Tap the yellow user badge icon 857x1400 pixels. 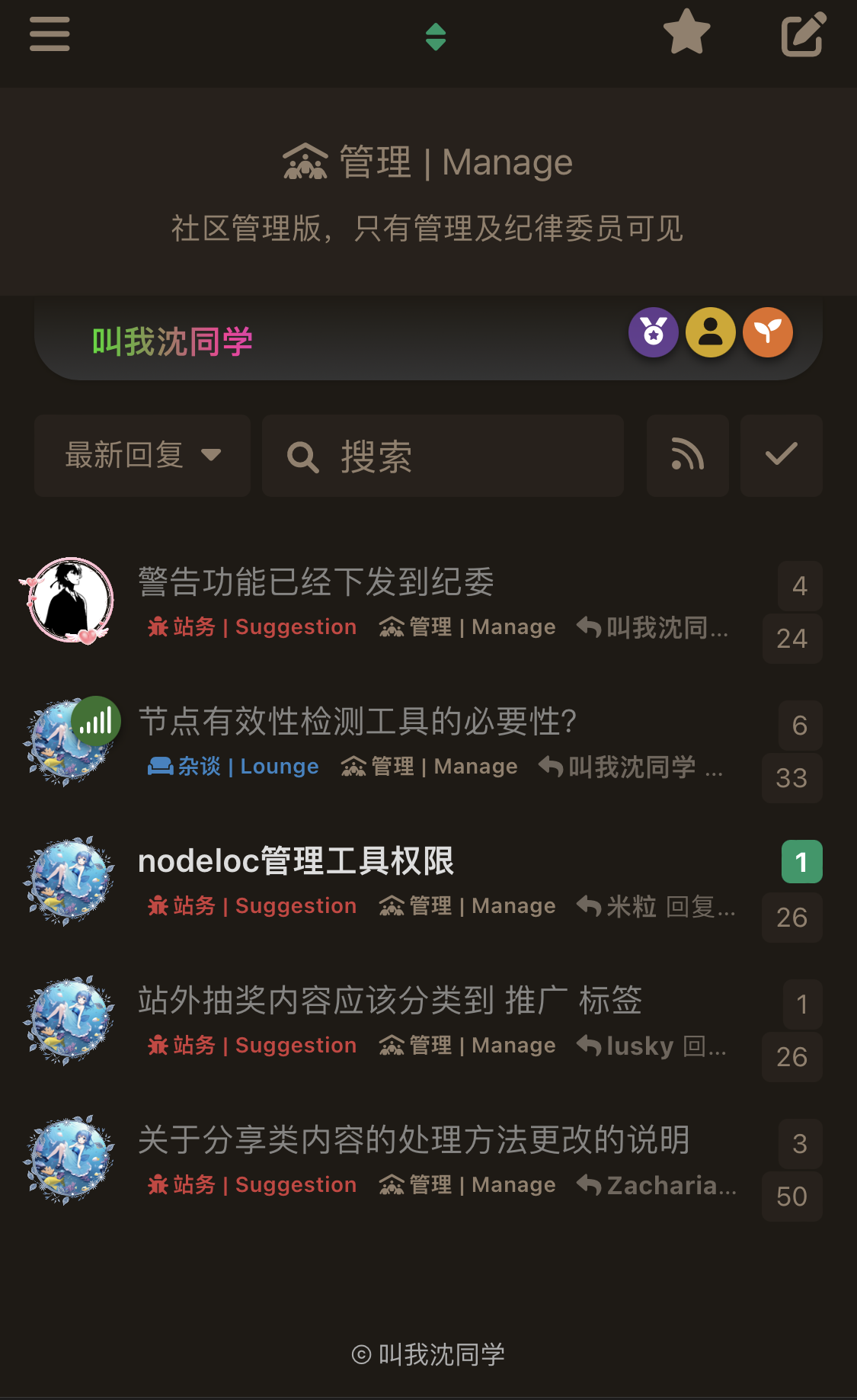pyautogui.click(x=710, y=332)
